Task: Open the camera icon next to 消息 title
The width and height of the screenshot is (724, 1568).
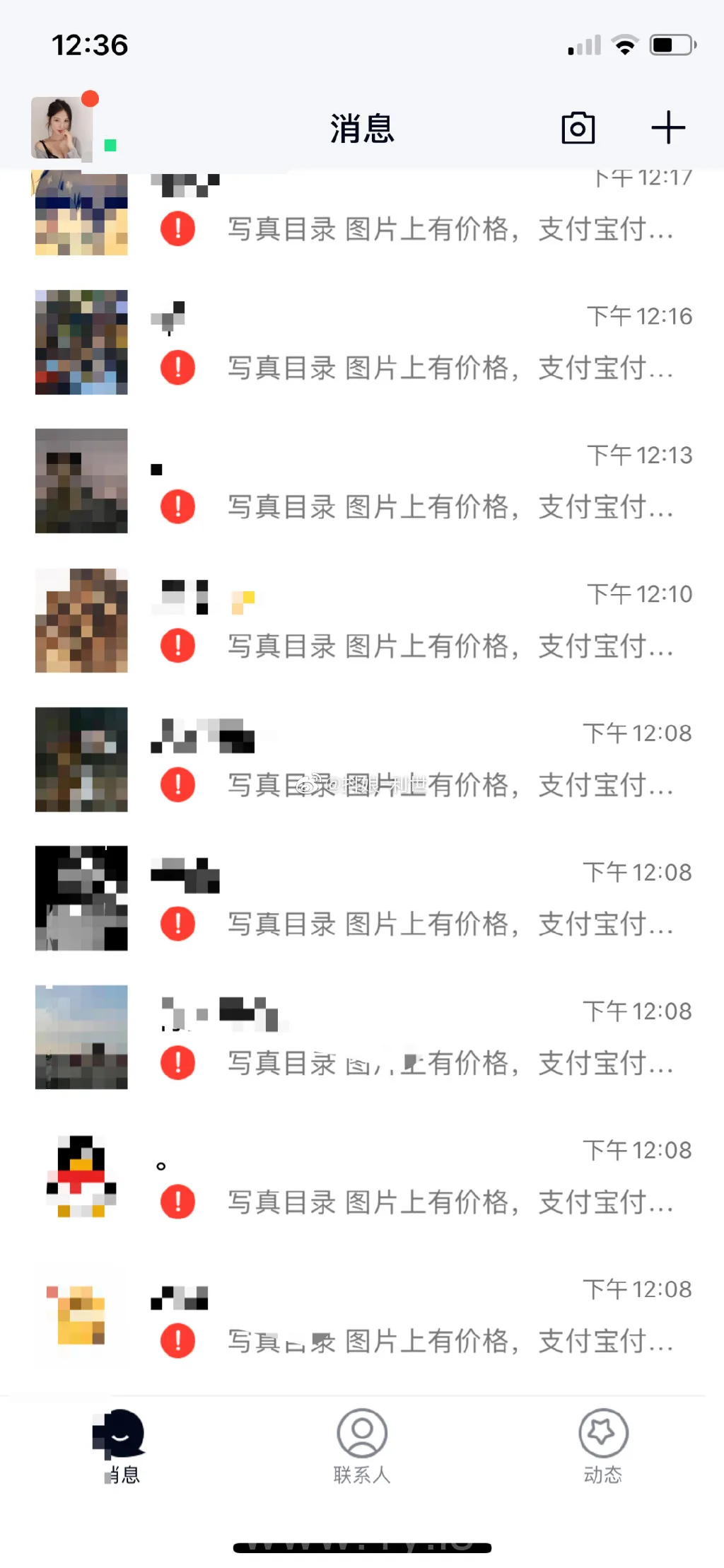Action: [578, 128]
